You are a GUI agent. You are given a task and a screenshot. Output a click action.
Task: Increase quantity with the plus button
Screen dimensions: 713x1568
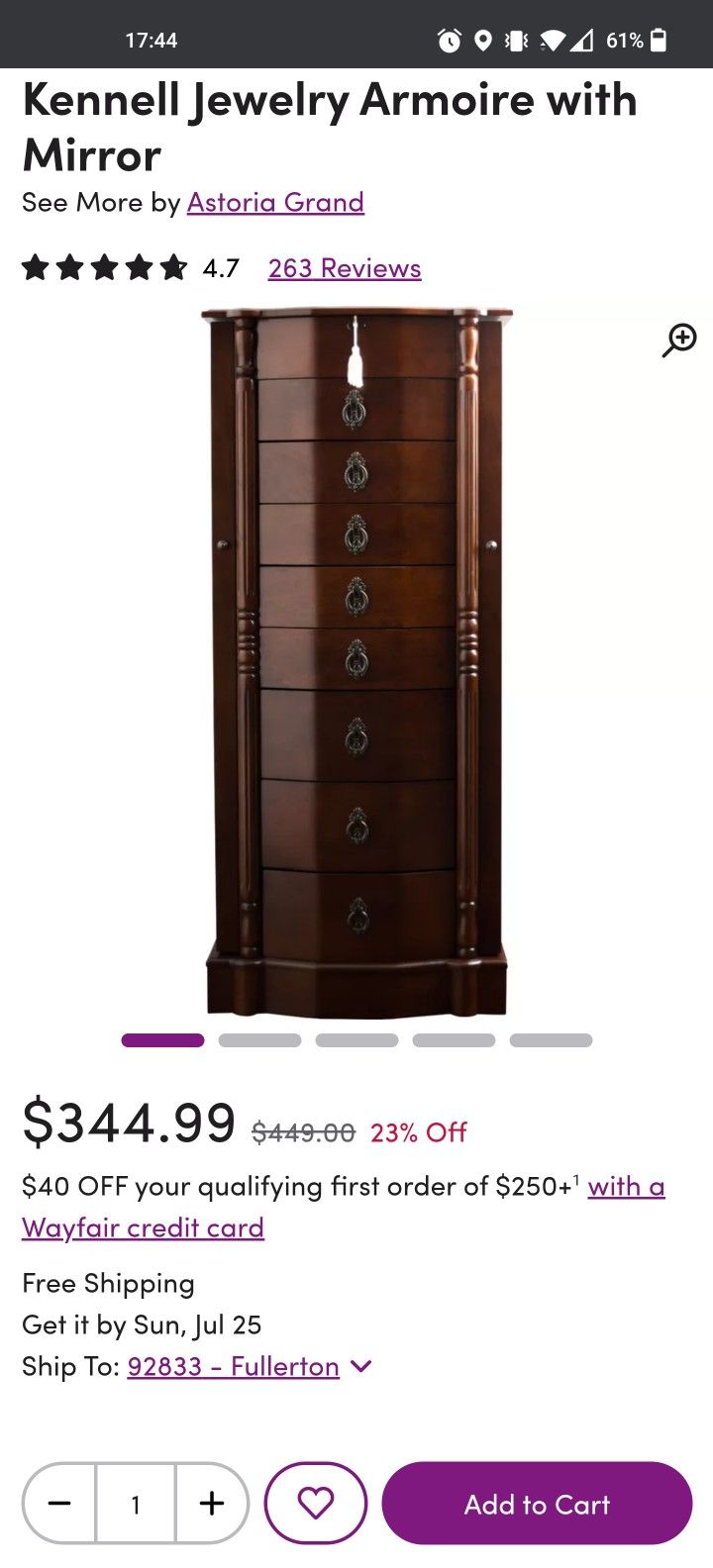pyautogui.click(x=212, y=1504)
